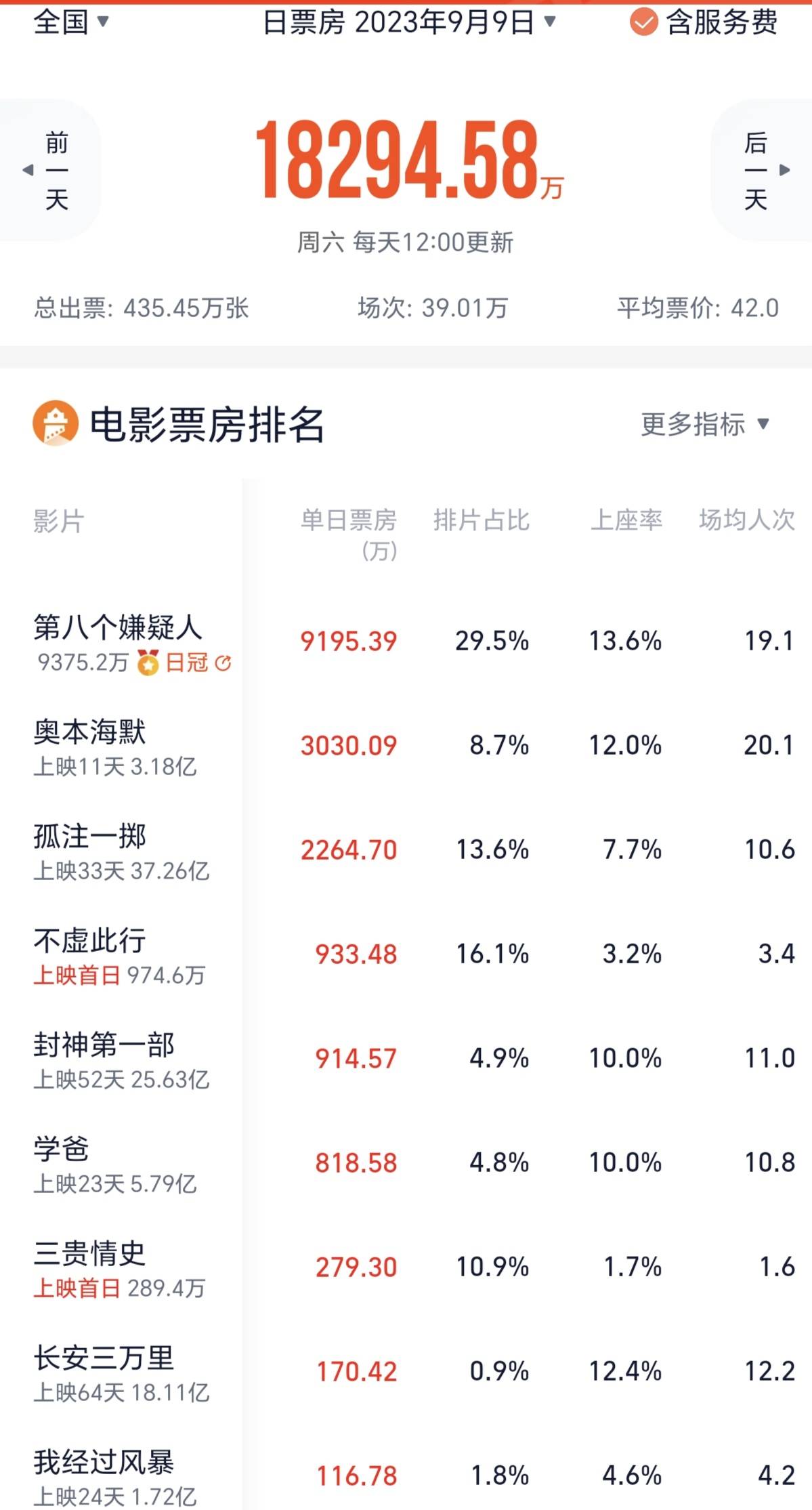Open 学爸 movie details

coord(62,1149)
